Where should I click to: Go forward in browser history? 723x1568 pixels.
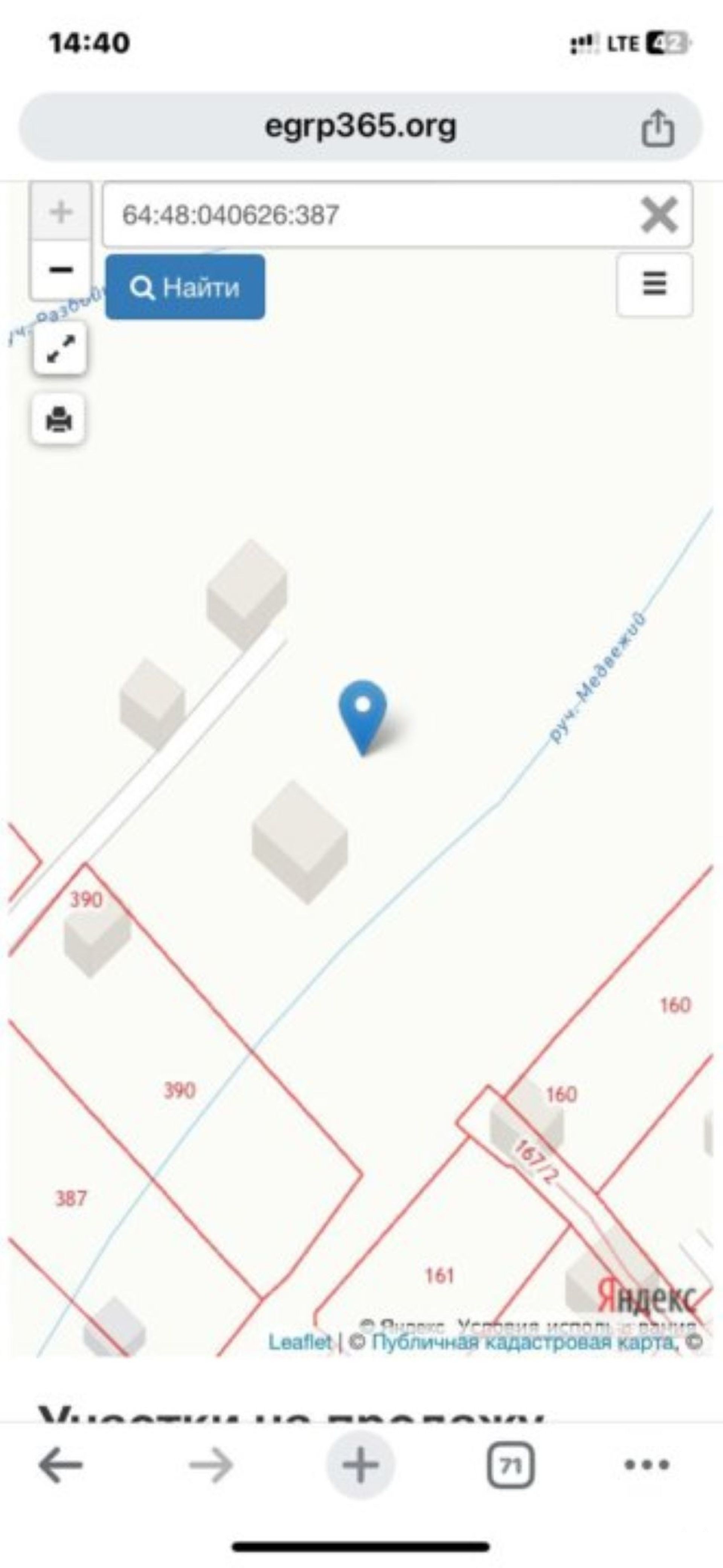pyautogui.click(x=211, y=1464)
